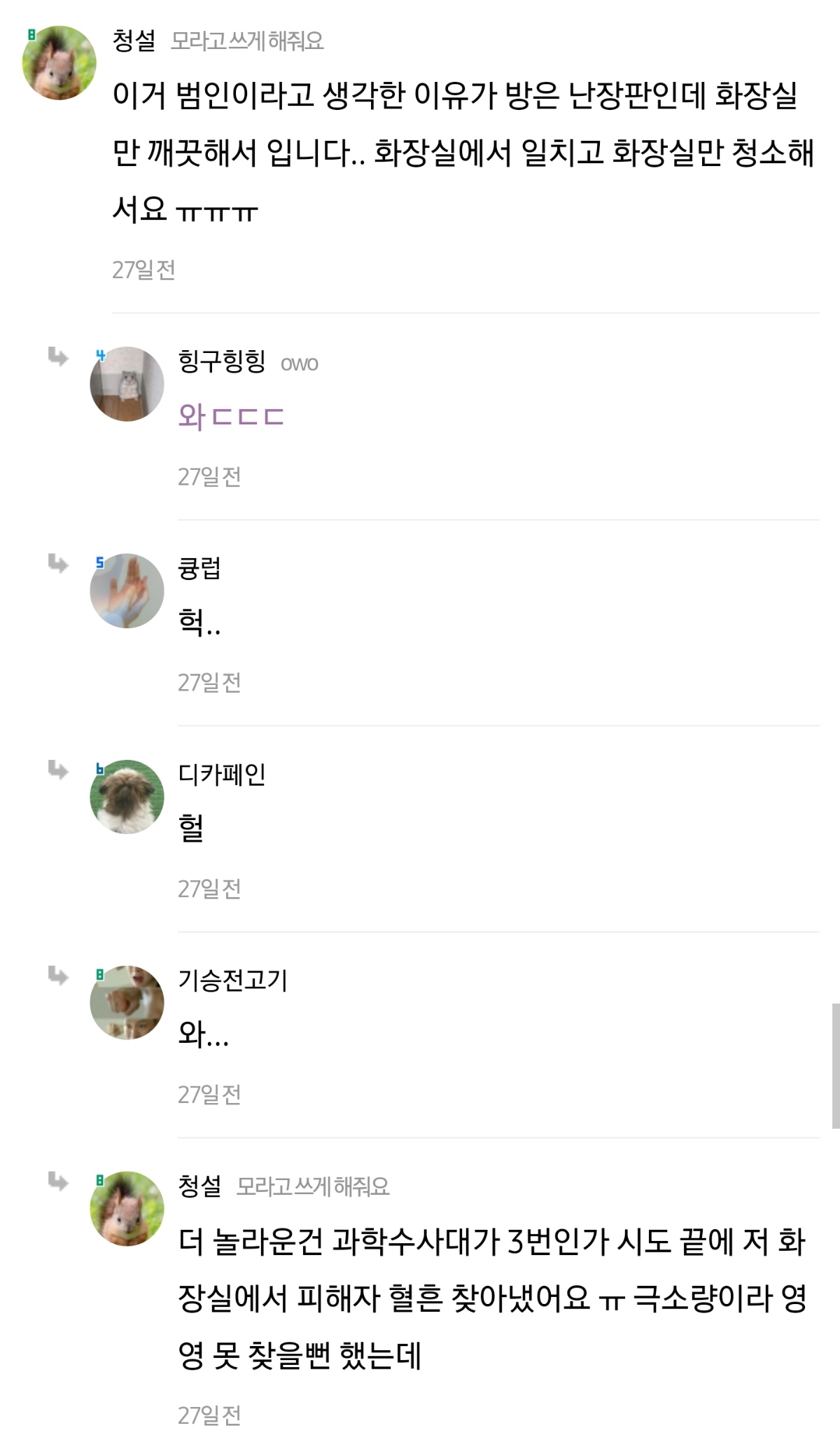This screenshot has width=840, height=1442.
Task: Tap 청설's avatar on the top comment
Action: 59,63
